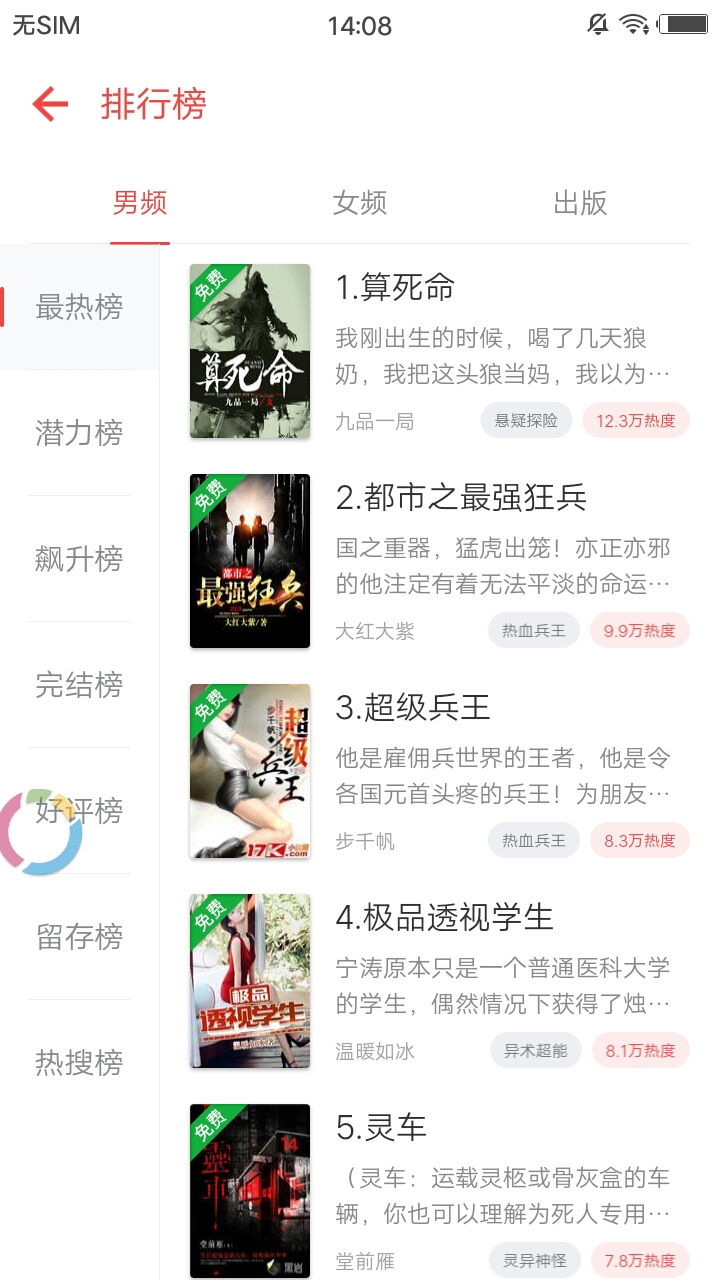Open the 出版 tab
This screenshot has height=1280, width=720.
(x=580, y=203)
